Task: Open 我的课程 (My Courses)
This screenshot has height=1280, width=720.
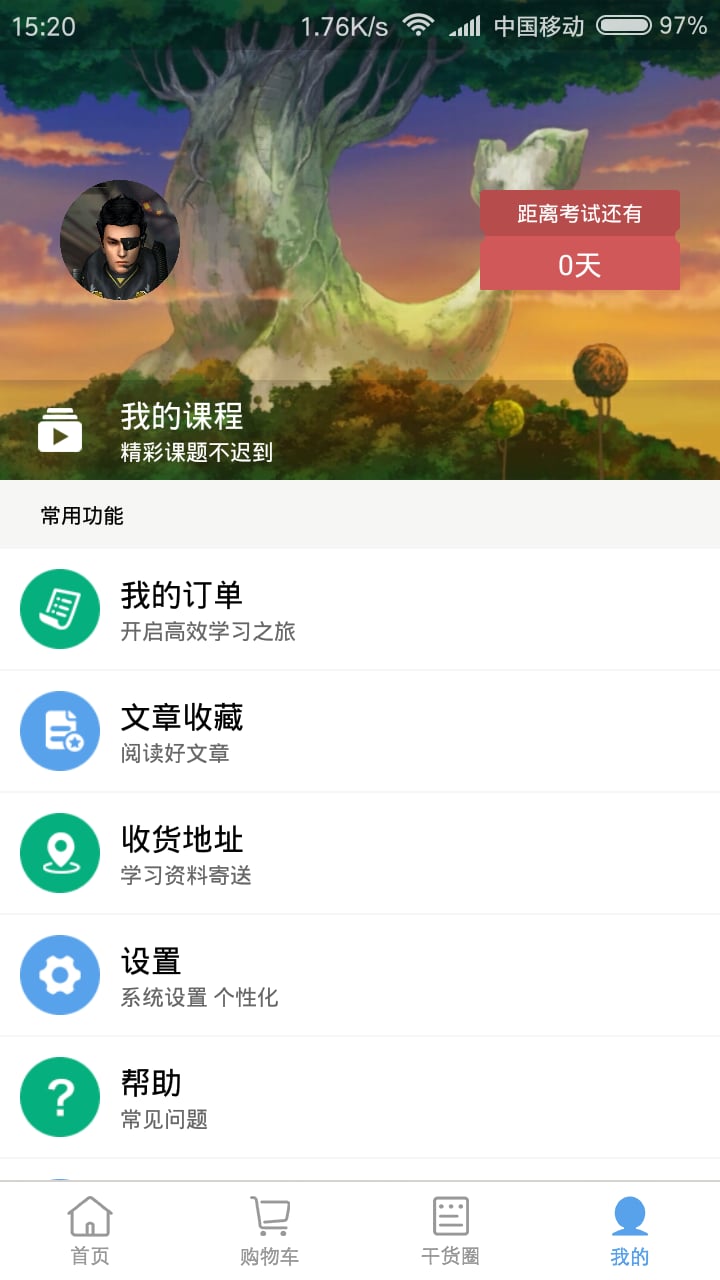Action: tap(360, 430)
